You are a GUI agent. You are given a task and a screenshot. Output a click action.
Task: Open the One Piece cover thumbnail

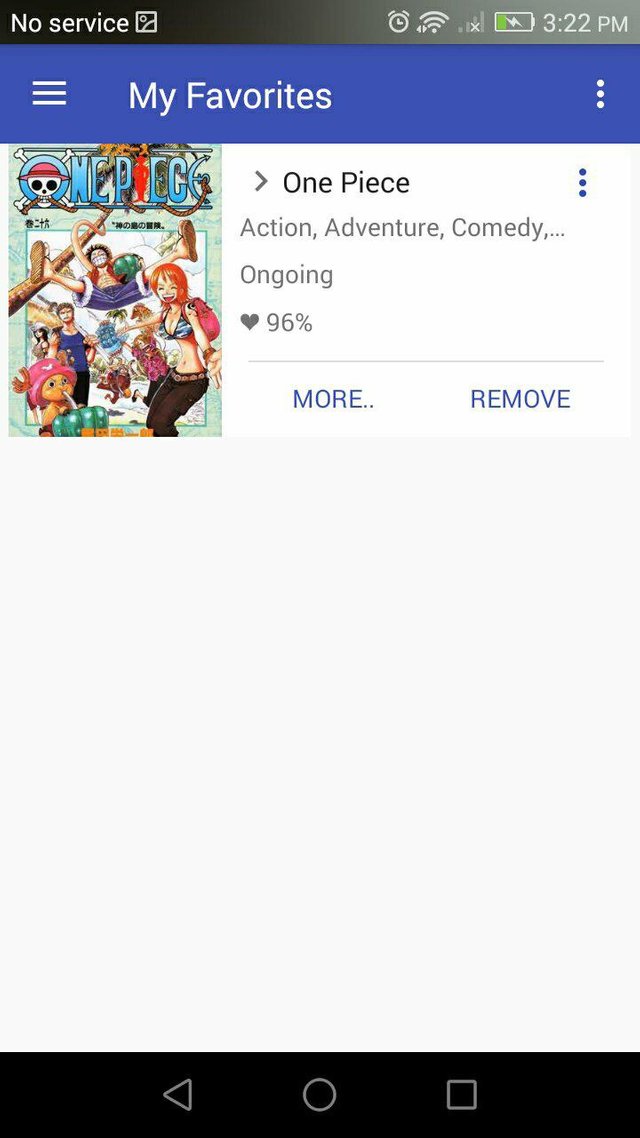tap(115, 290)
